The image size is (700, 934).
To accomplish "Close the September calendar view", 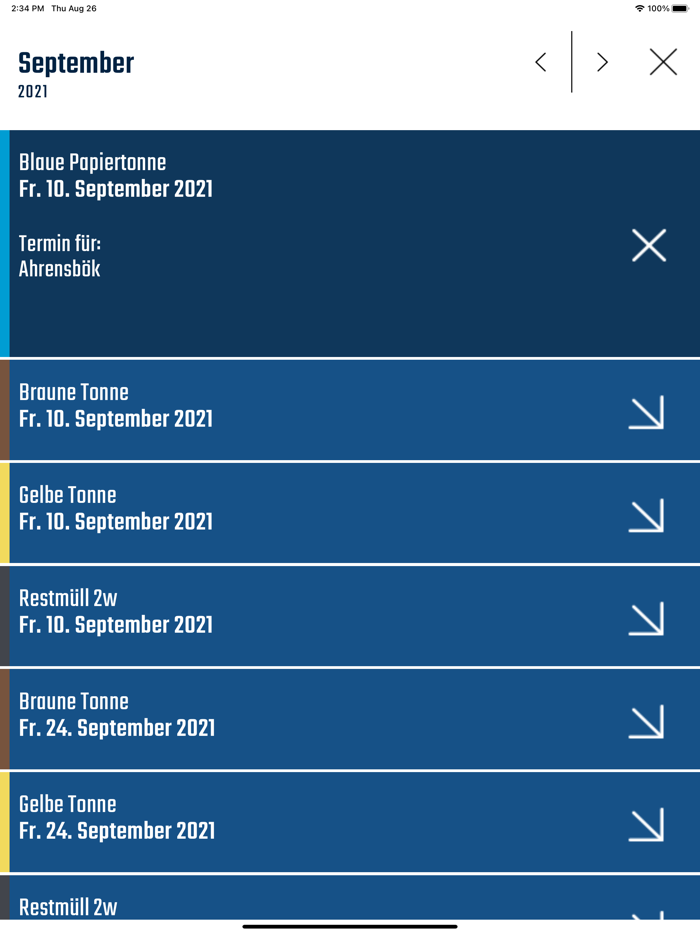I will coord(663,62).
